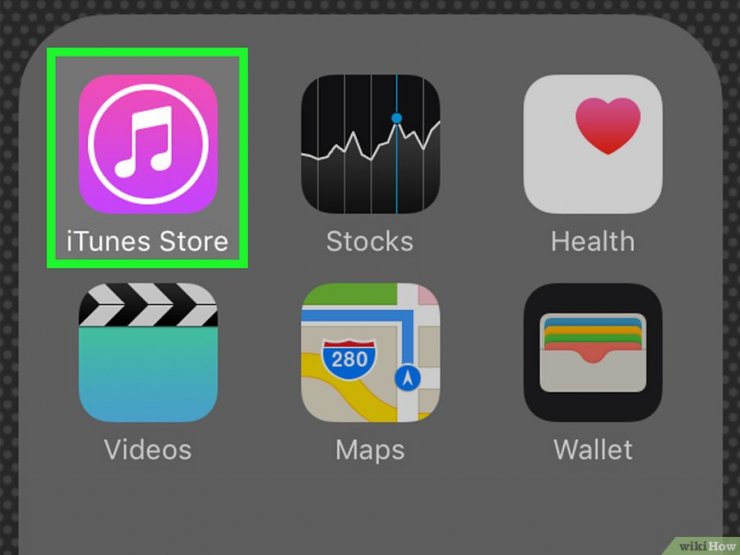740x555 pixels.
Task: Open the Wallet app
Action: click(x=593, y=353)
